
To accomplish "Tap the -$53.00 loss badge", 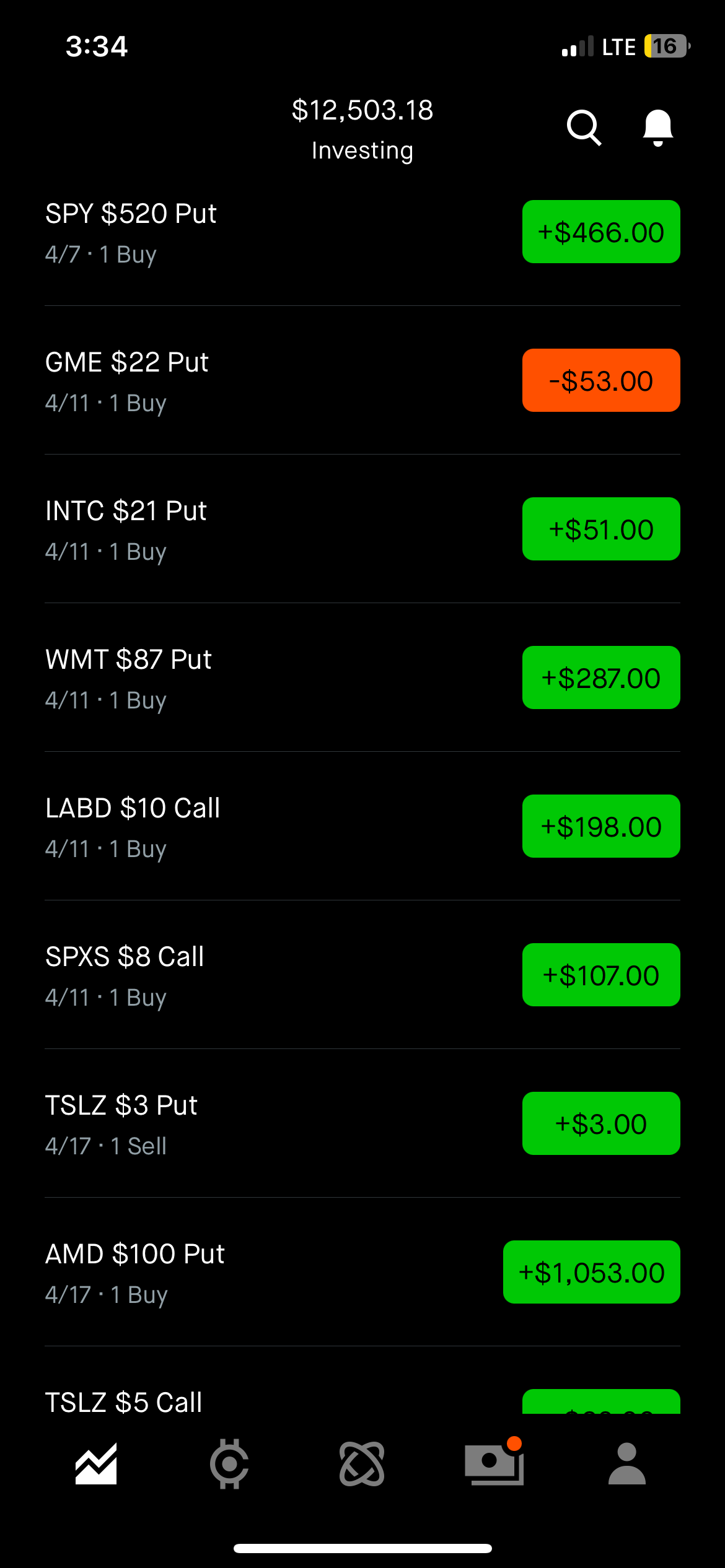I will [x=601, y=380].
